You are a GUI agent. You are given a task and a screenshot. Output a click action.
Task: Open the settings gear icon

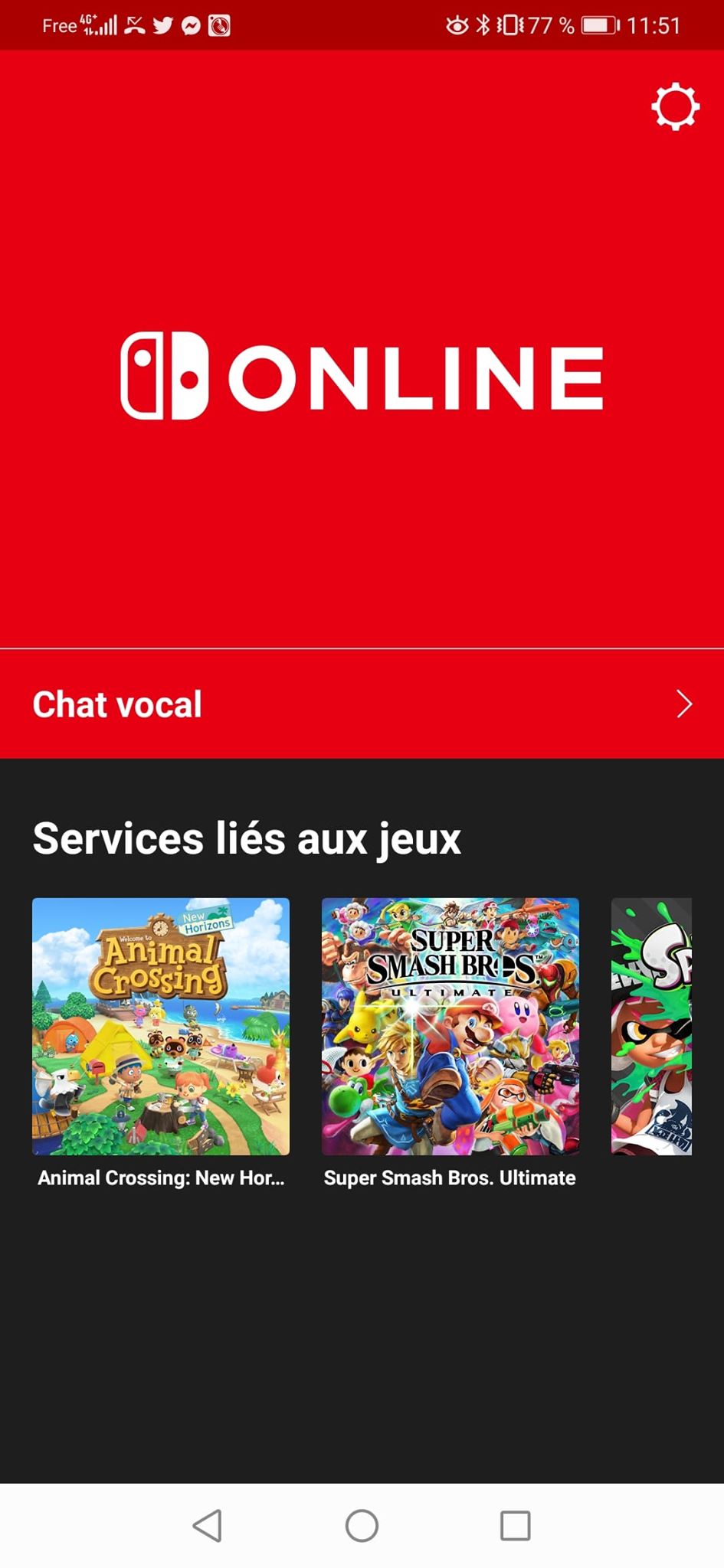(x=675, y=106)
